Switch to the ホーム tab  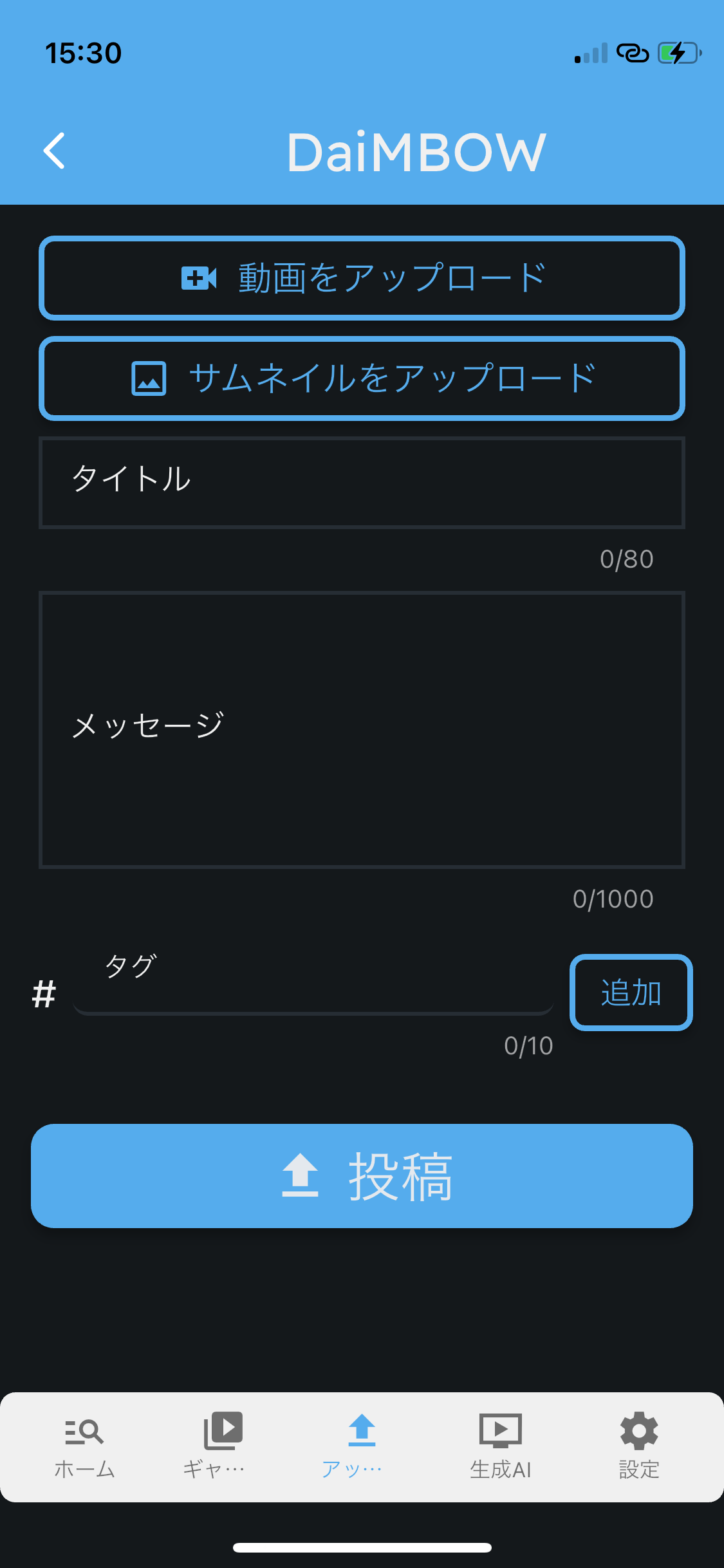click(84, 1446)
